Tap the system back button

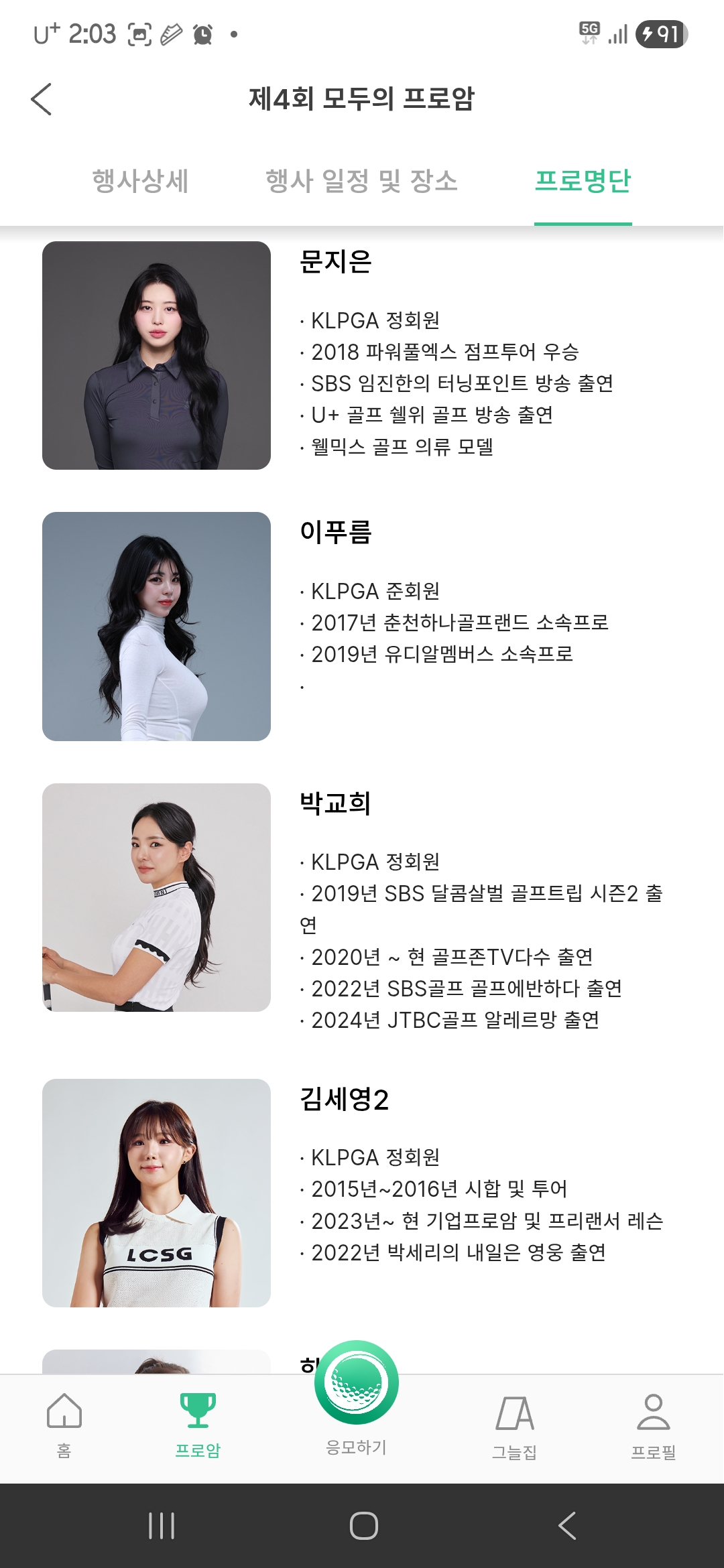pos(567,1526)
